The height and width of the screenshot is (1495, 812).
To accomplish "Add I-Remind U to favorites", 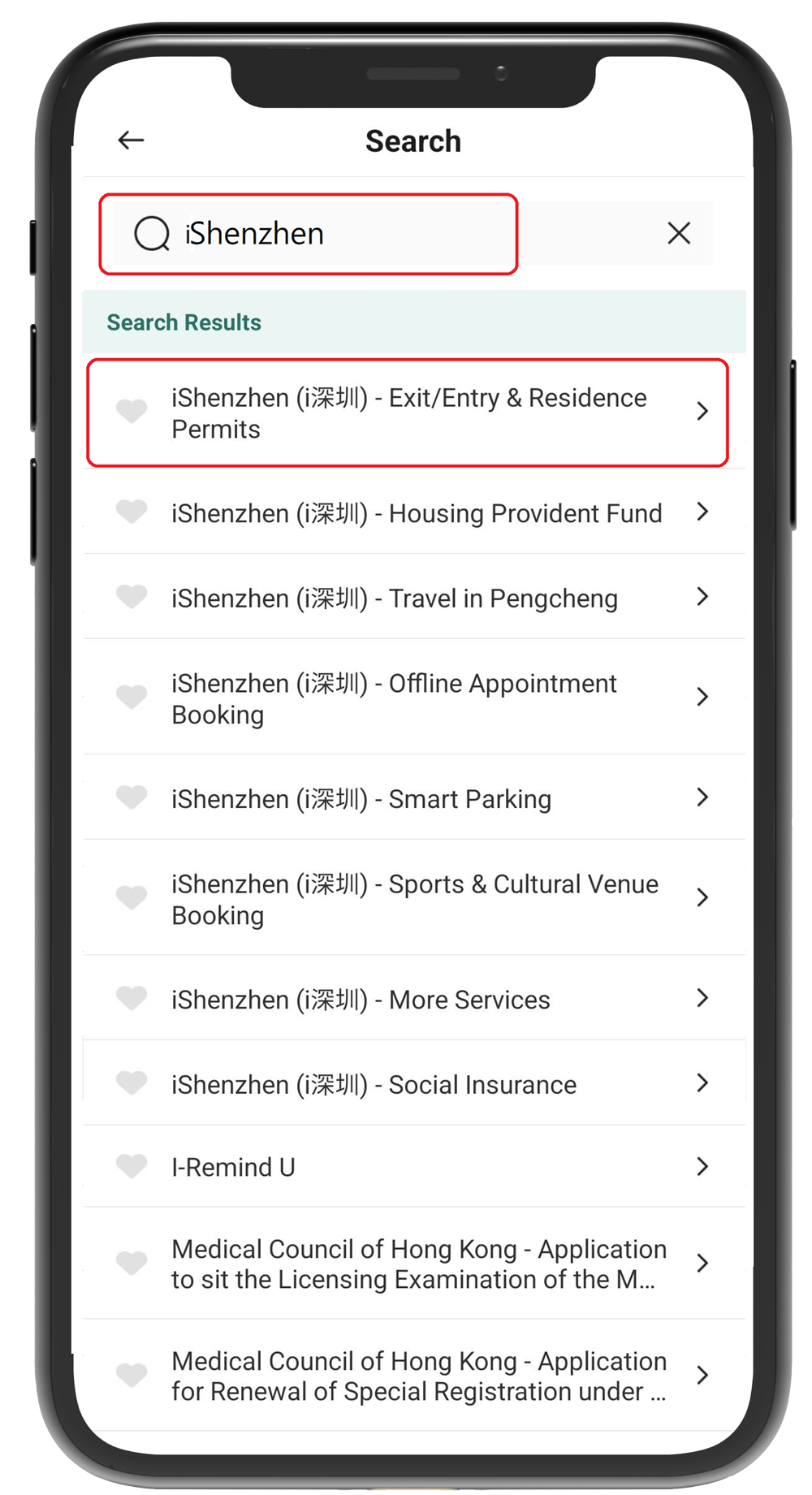I will (x=132, y=1166).
